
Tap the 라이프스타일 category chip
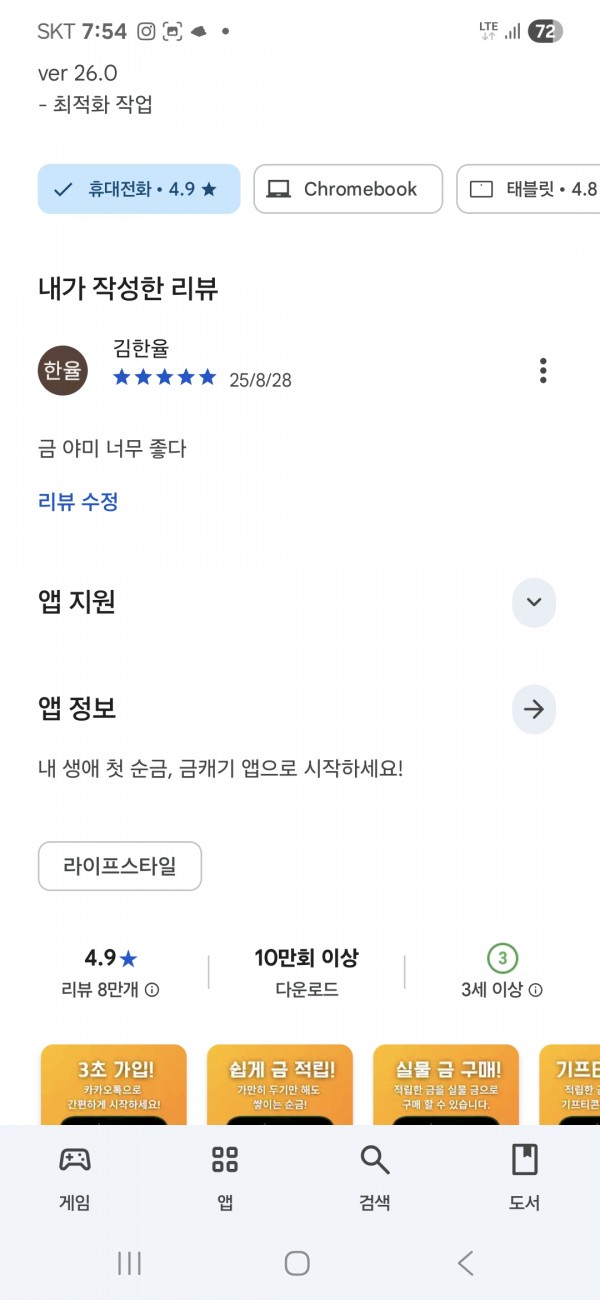pyautogui.click(x=120, y=866)
